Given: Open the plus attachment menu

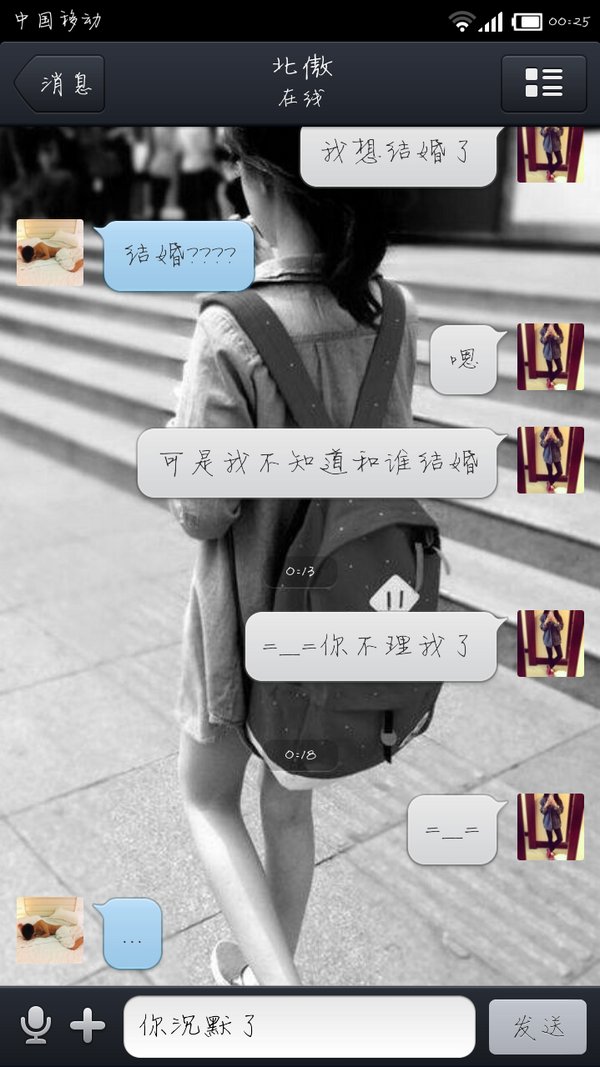Looking at the screenshot, I should pos(88,1025).
